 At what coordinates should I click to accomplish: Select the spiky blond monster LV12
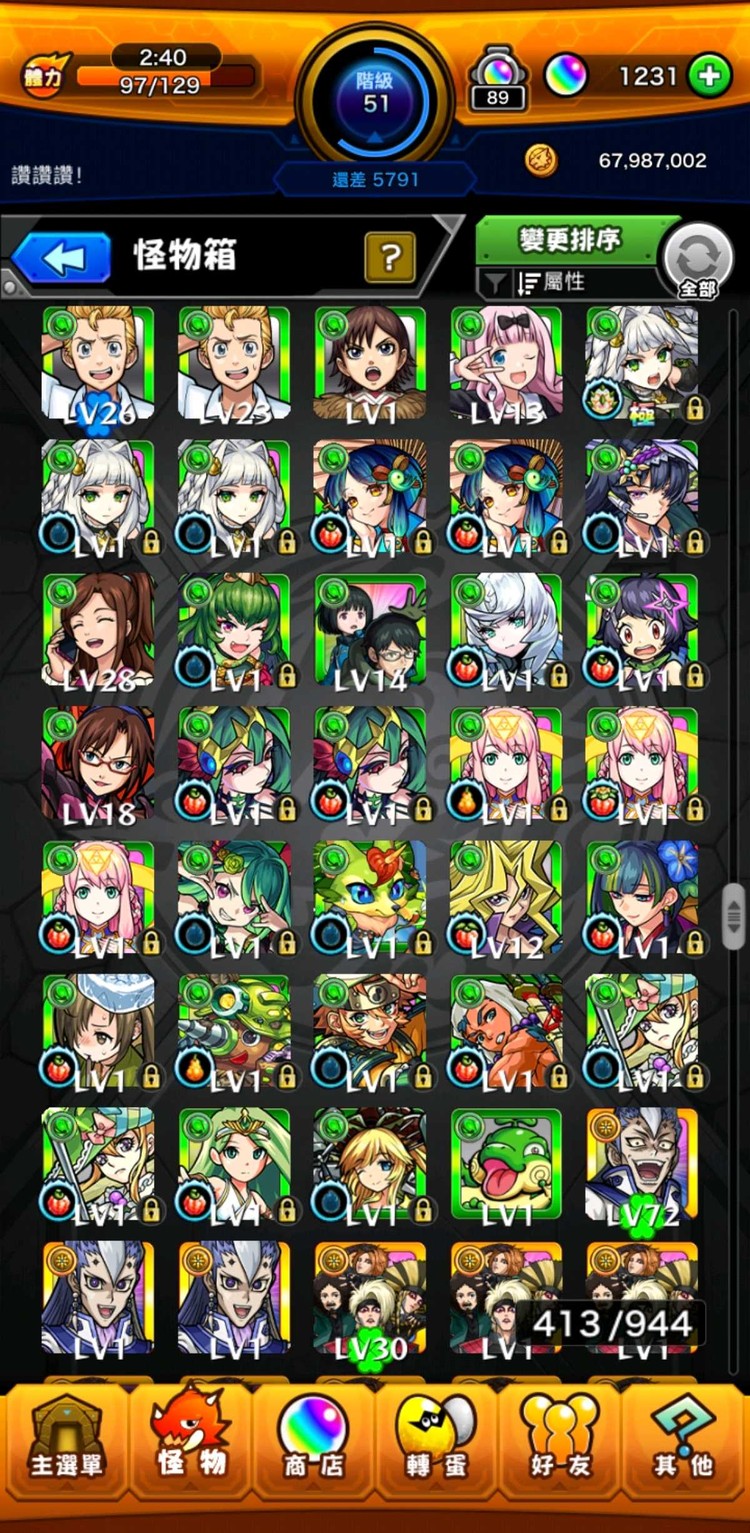coord(506,897)
